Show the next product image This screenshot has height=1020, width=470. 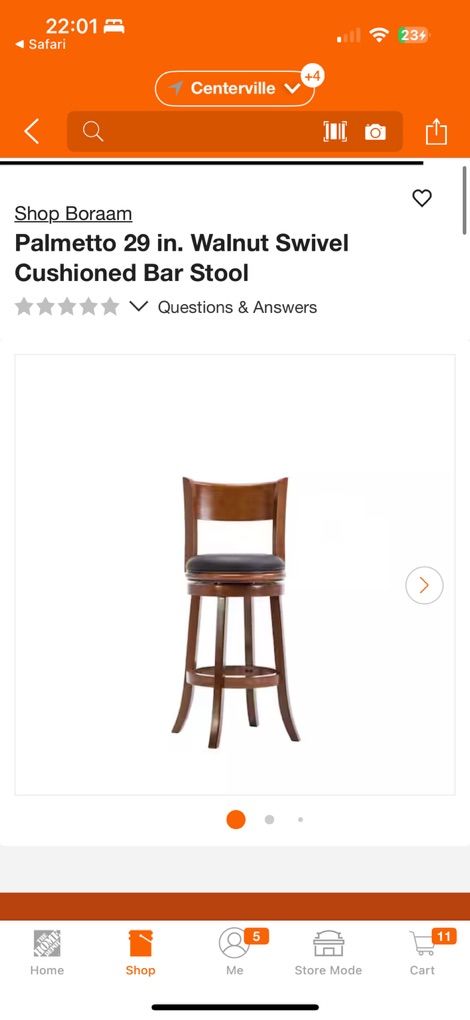[x=424, y=585]
